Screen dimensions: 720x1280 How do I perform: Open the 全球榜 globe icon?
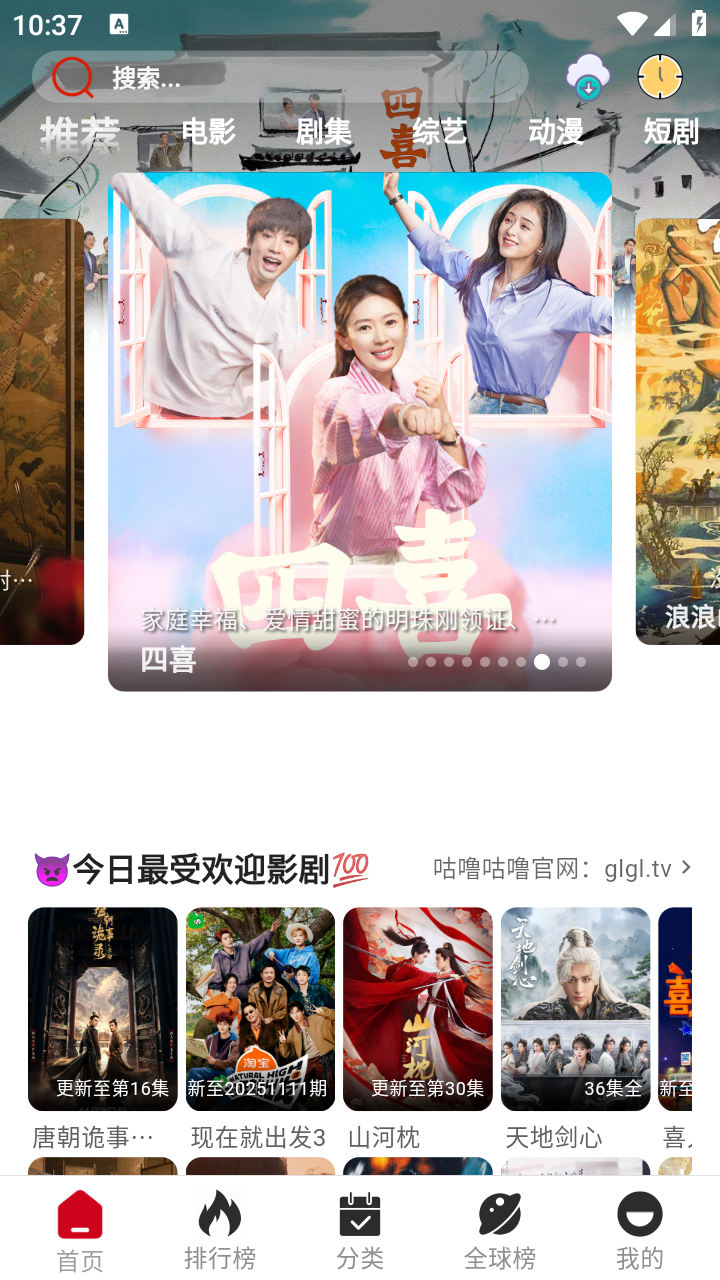point(499,1213)
